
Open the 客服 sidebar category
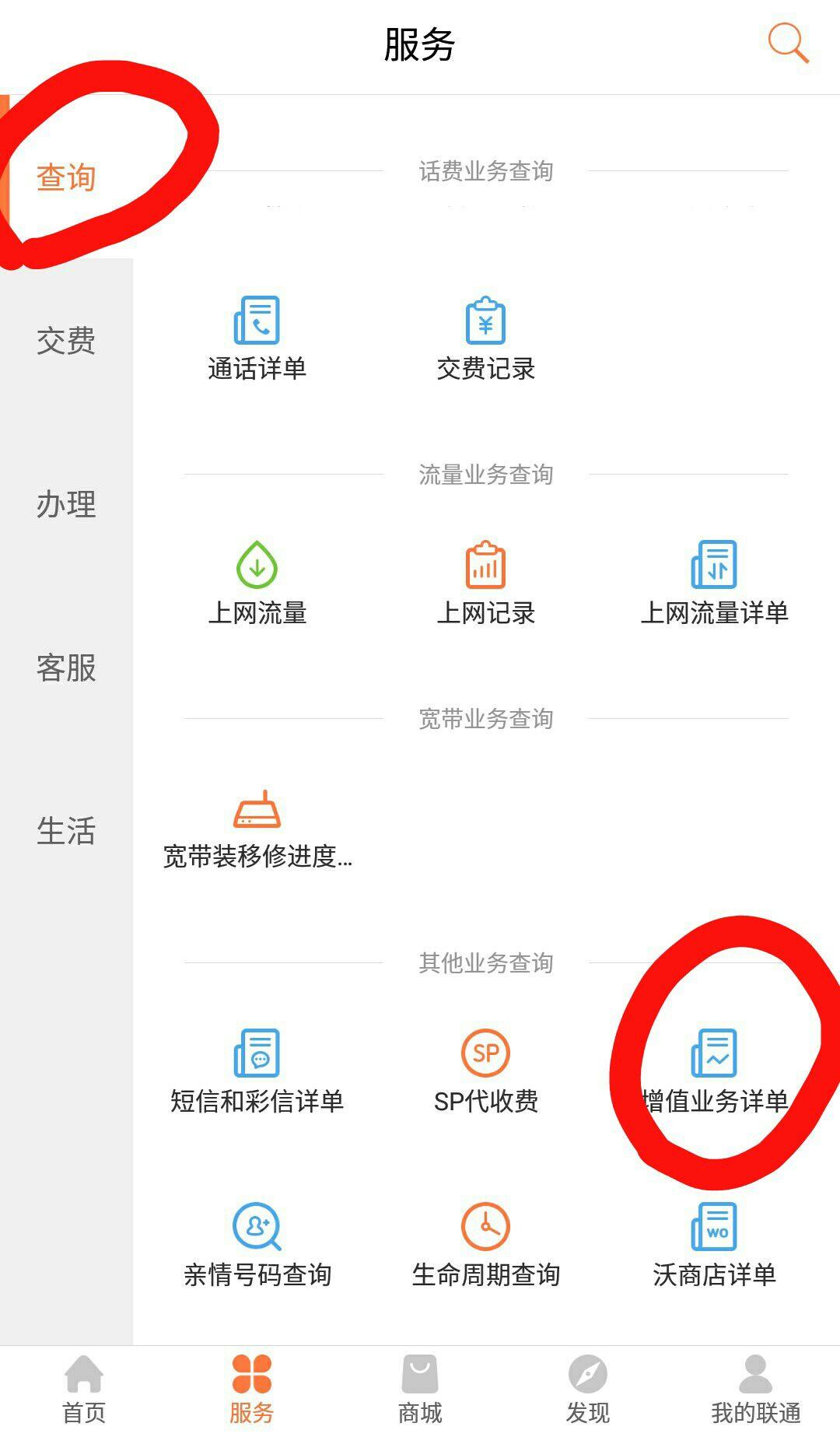click(66, 668)
